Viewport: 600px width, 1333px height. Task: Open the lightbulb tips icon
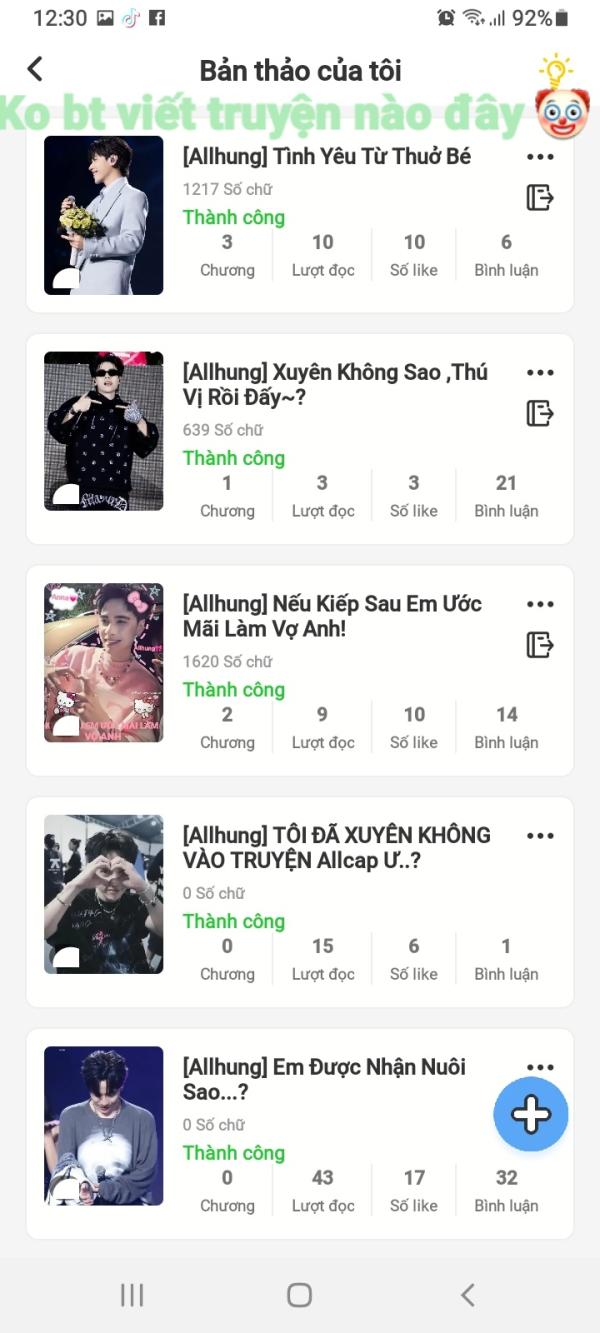[x=555, y=73]
